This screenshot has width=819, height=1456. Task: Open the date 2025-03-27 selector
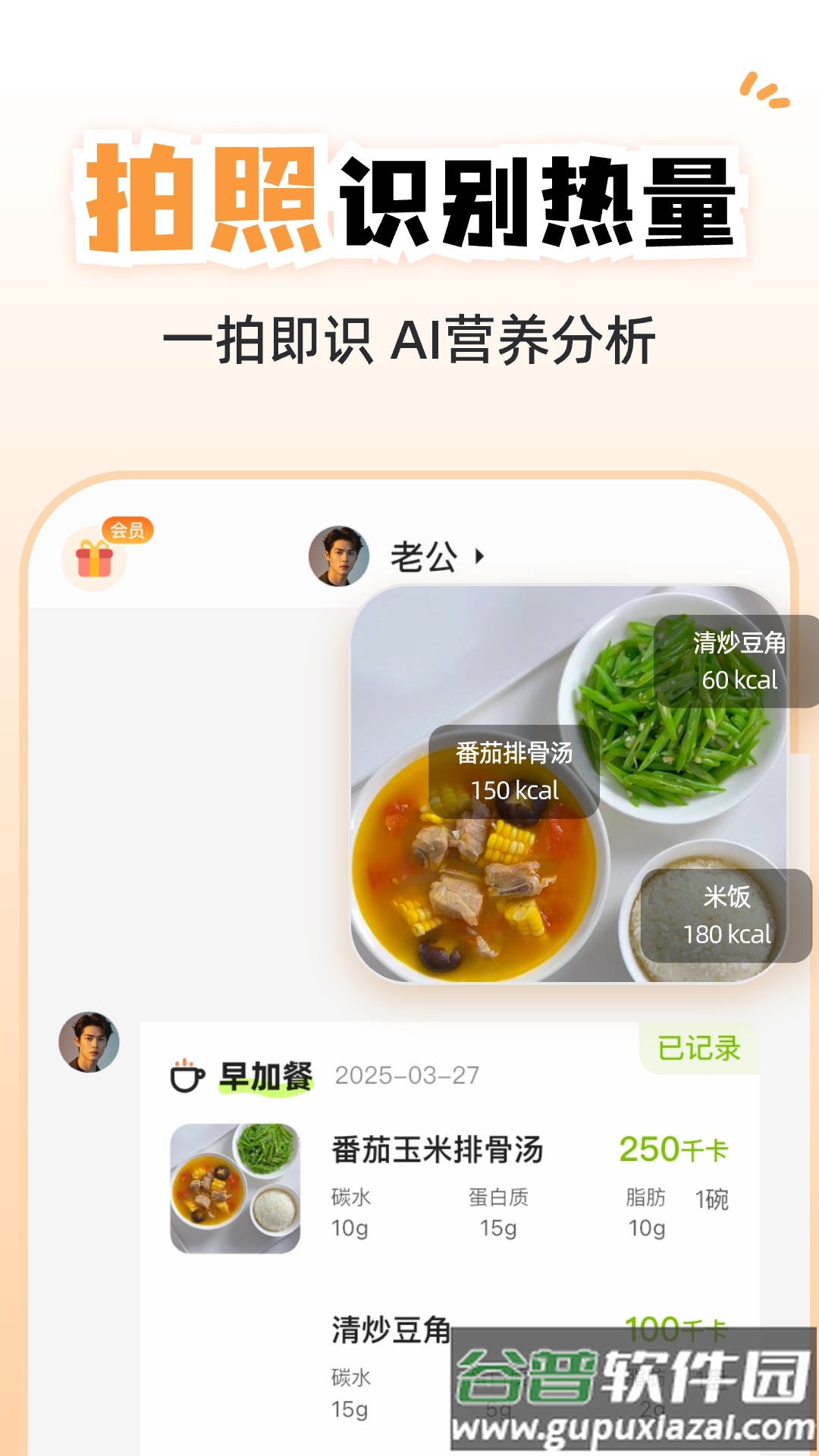pos(409,1073)
